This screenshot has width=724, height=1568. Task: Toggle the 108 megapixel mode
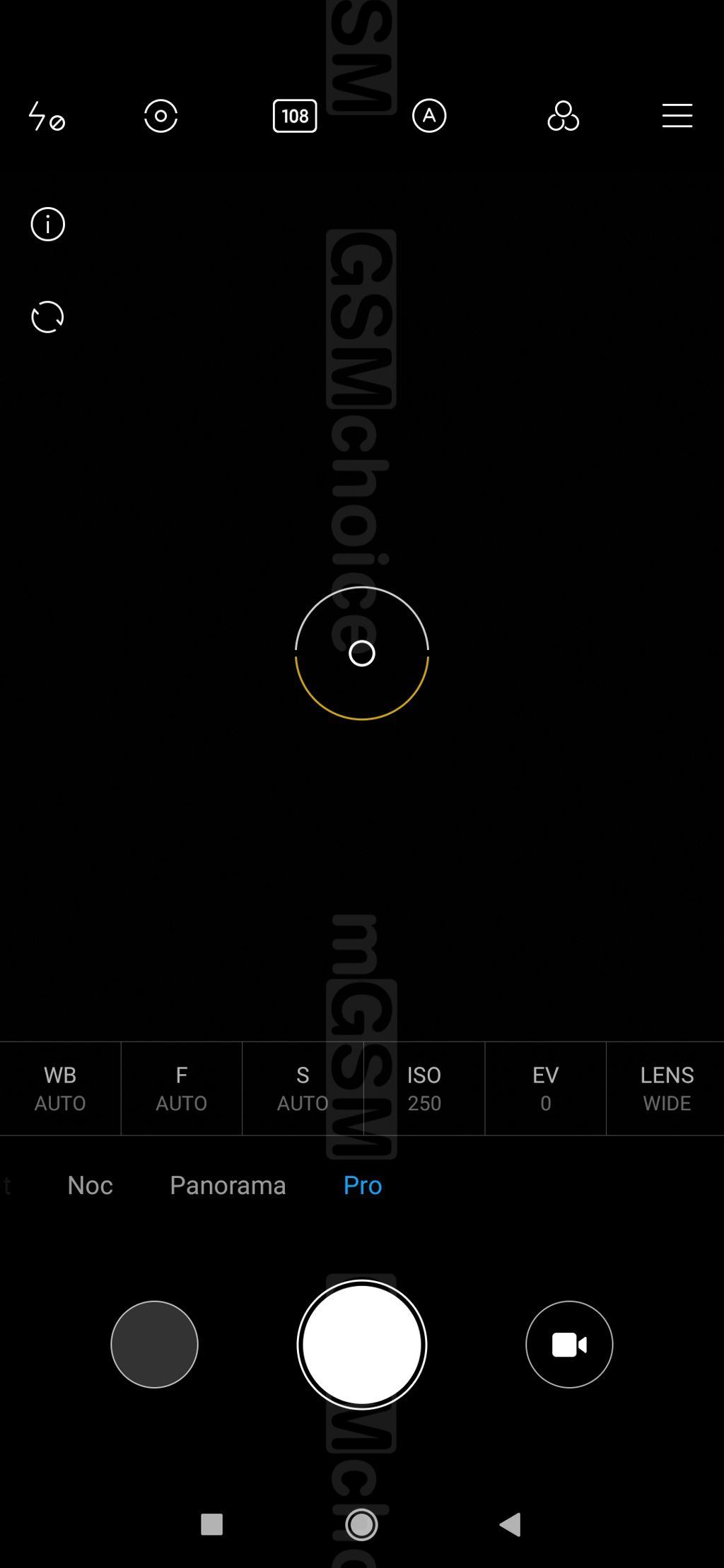coord(295,116)
